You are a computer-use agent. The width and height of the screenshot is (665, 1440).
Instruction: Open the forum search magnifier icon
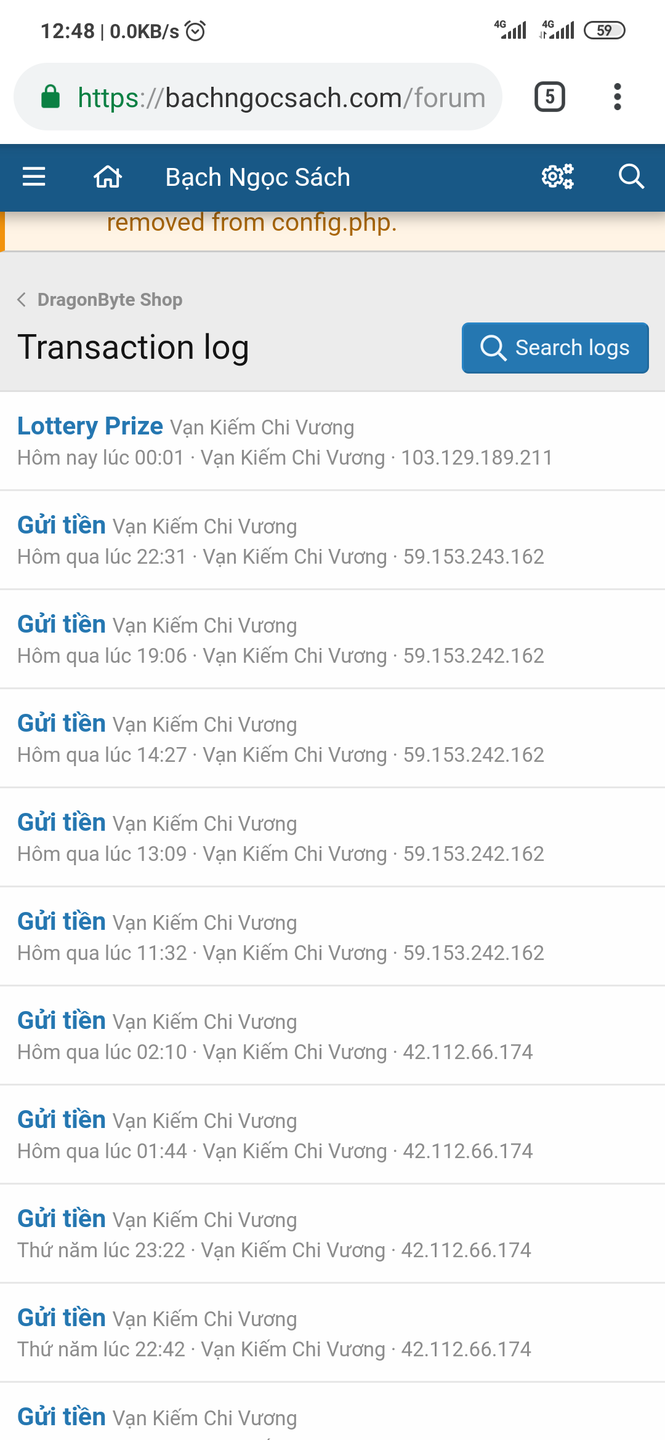tap(631, 177)
